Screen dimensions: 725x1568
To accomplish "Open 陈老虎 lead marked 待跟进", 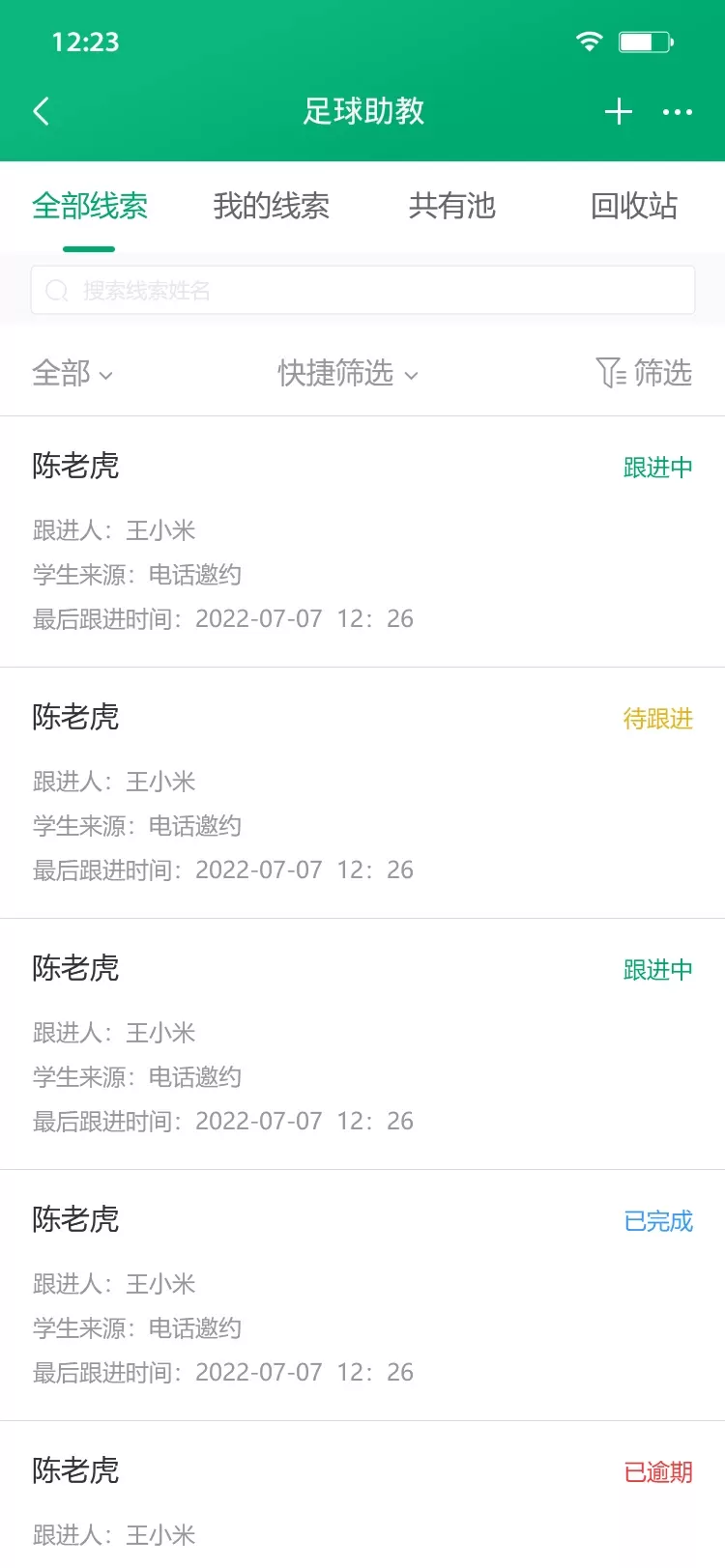I will tap(362, 793).
